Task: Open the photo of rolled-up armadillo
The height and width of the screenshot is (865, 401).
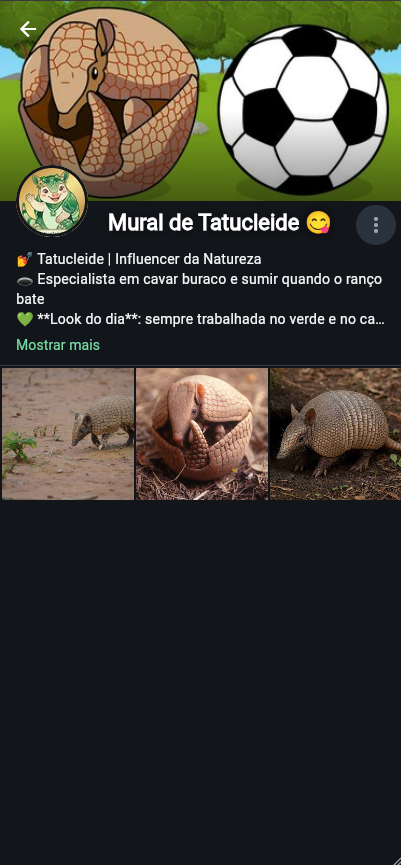Action: coord(202,434)
